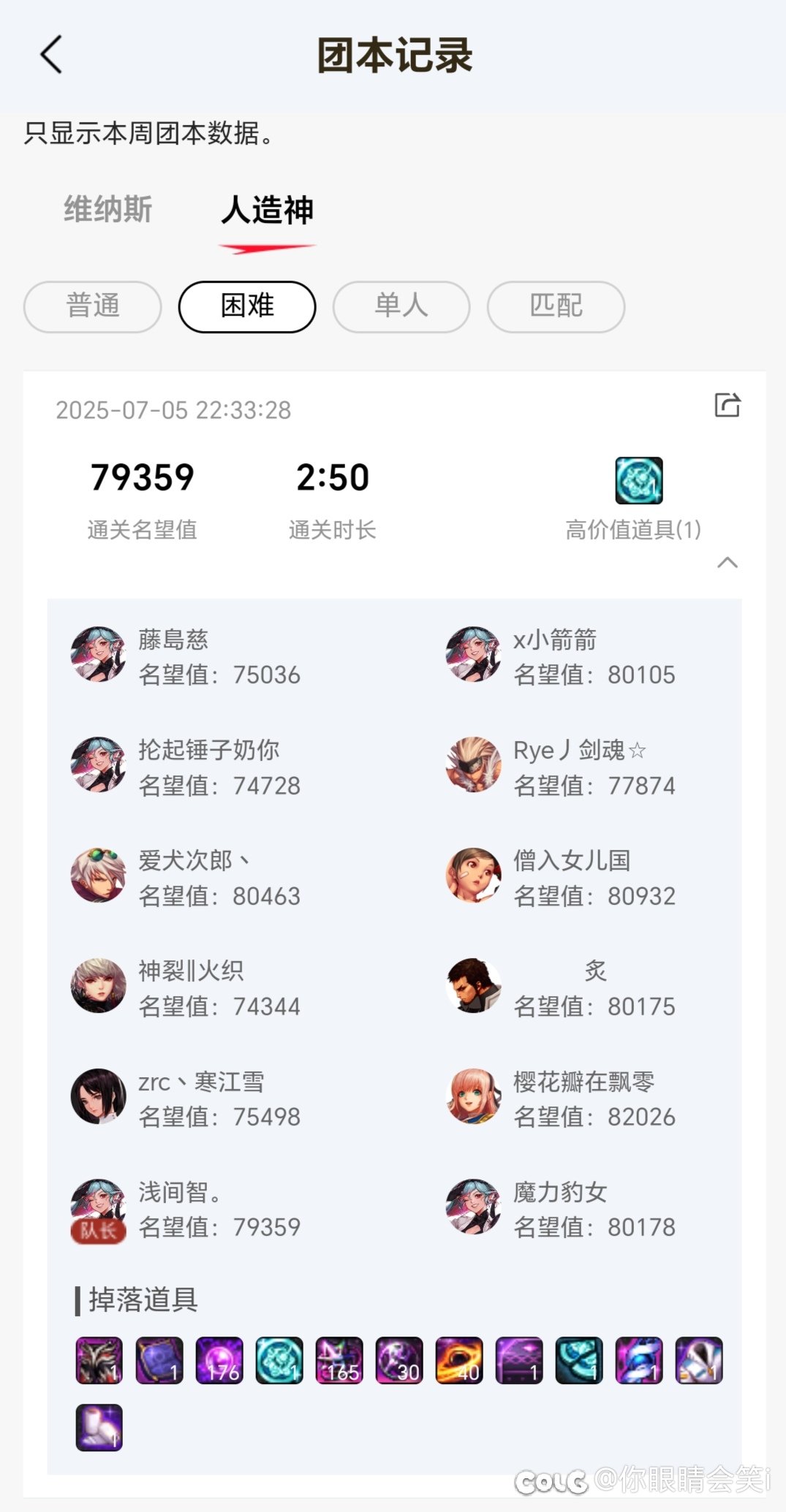Tap the dropped item with count 165
The height and width of the screenshot is (1512, 786).
(339, 1360)
